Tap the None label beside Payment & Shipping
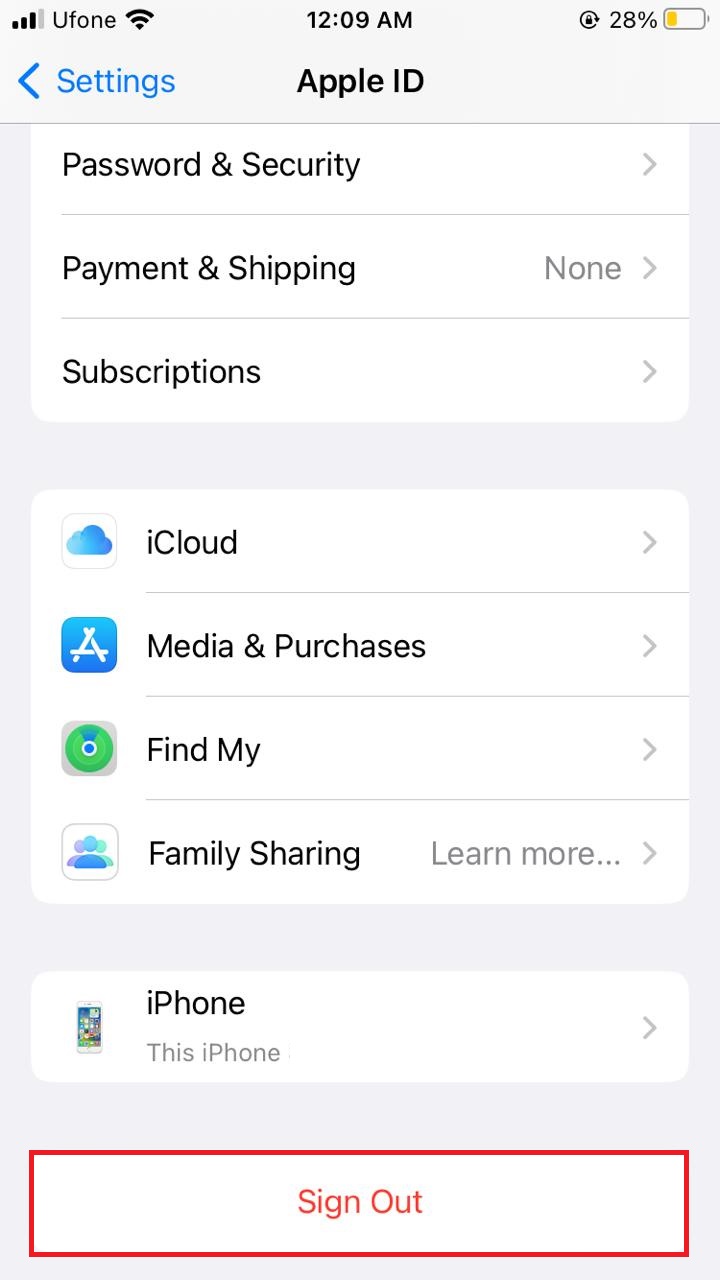 (582, 268)
